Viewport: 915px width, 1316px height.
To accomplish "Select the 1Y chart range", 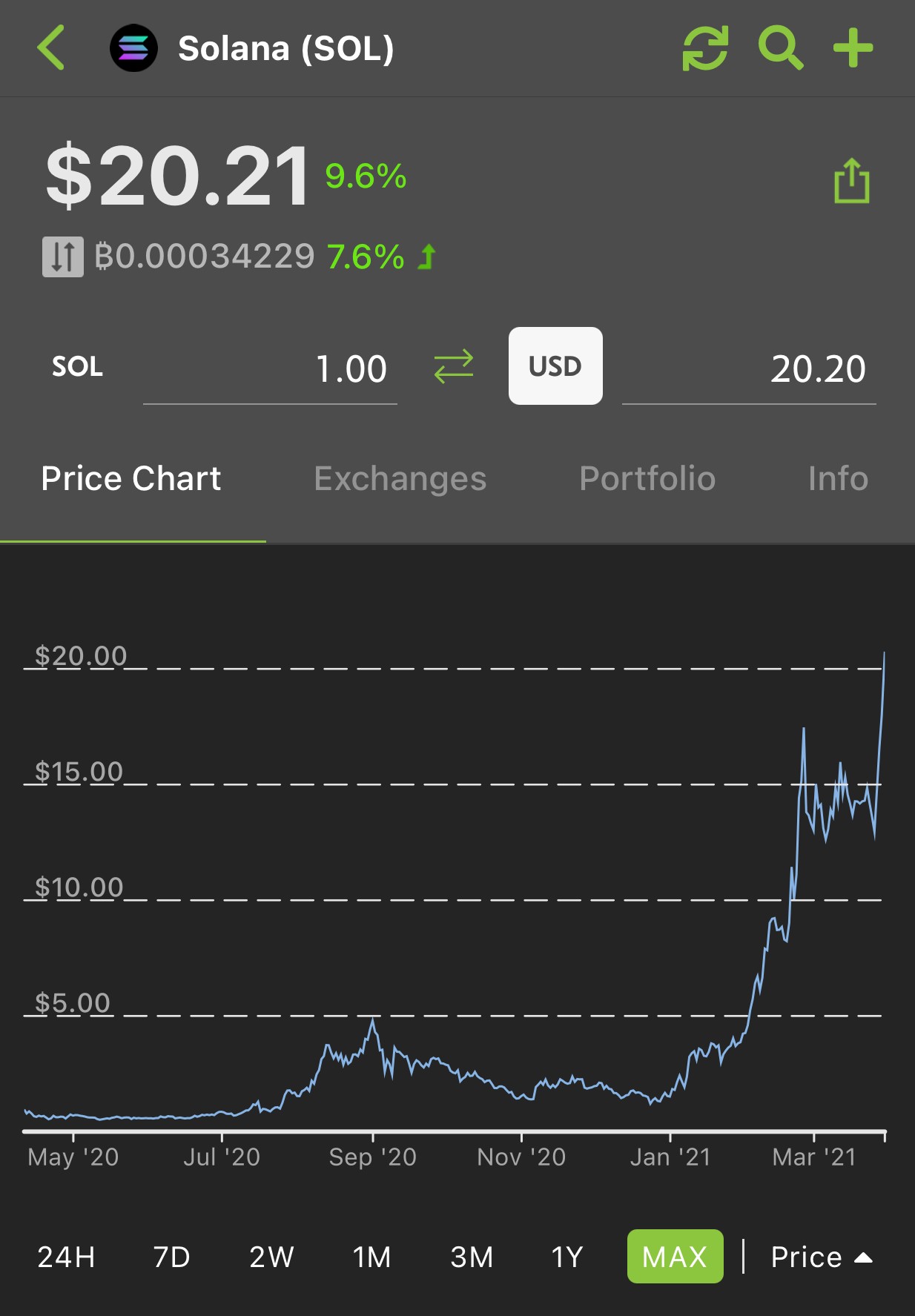I will (567, 1257).
